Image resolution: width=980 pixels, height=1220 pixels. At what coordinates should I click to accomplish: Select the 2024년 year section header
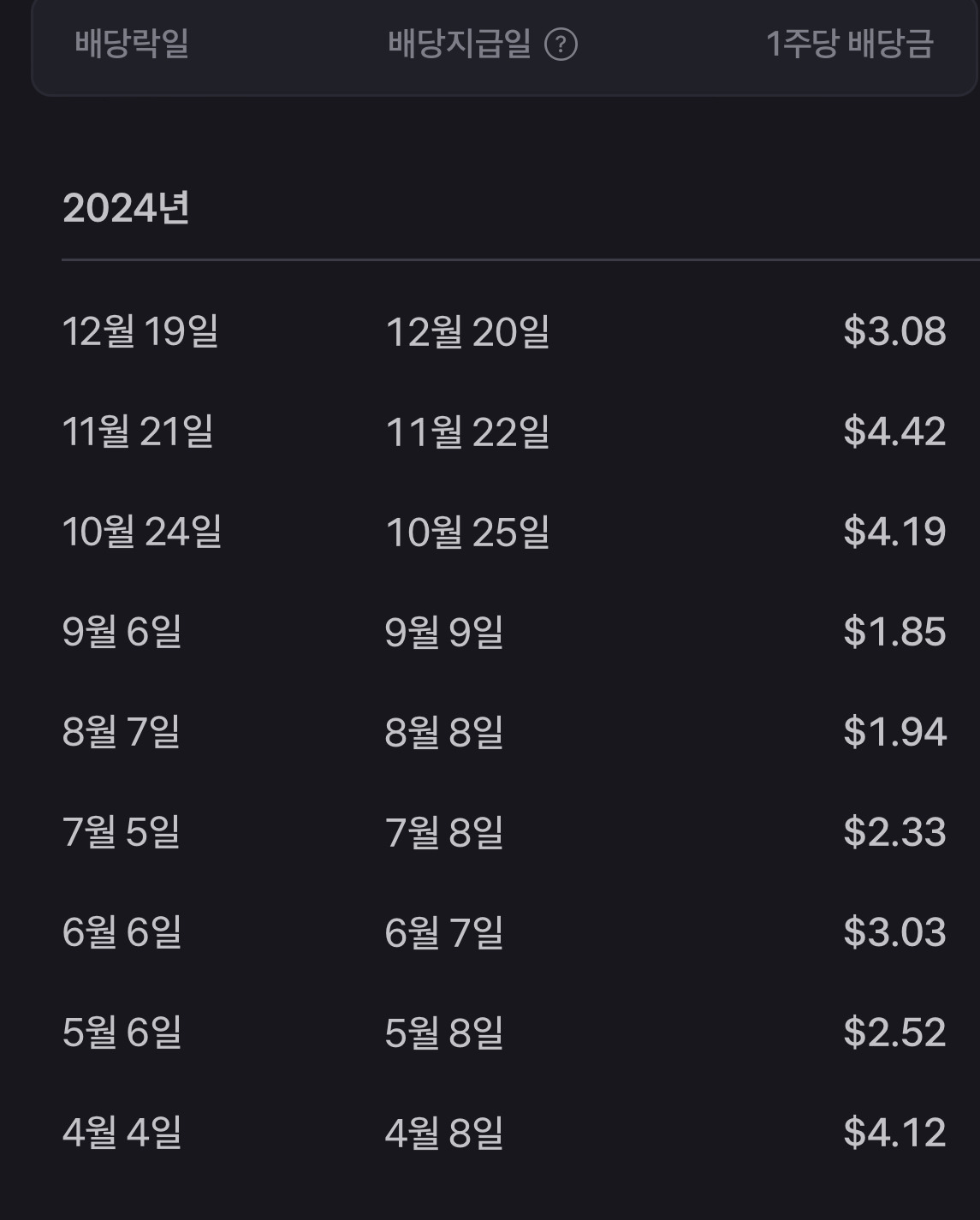point(128,205)
